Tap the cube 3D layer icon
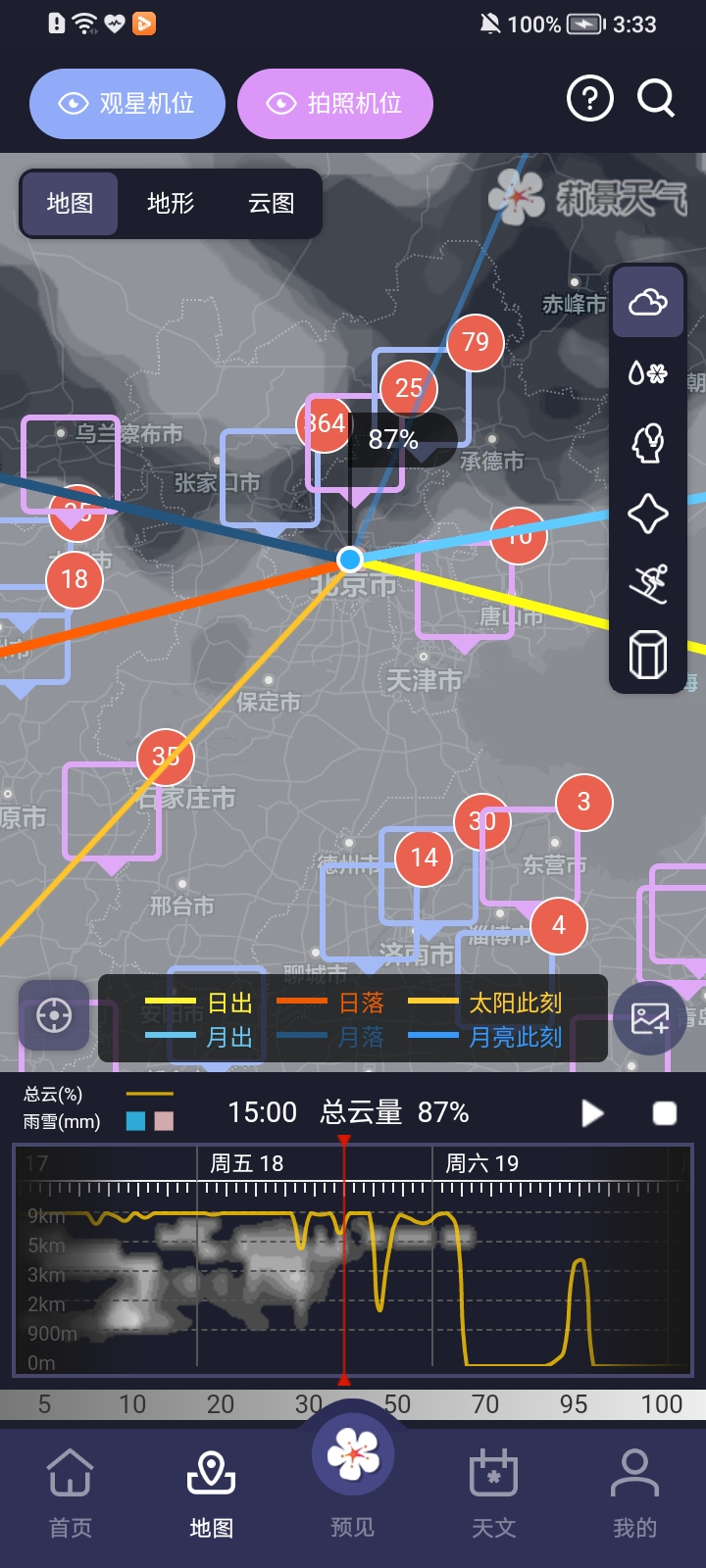The width and height of the screenshot is (706, 1568). tap(648, 655)
